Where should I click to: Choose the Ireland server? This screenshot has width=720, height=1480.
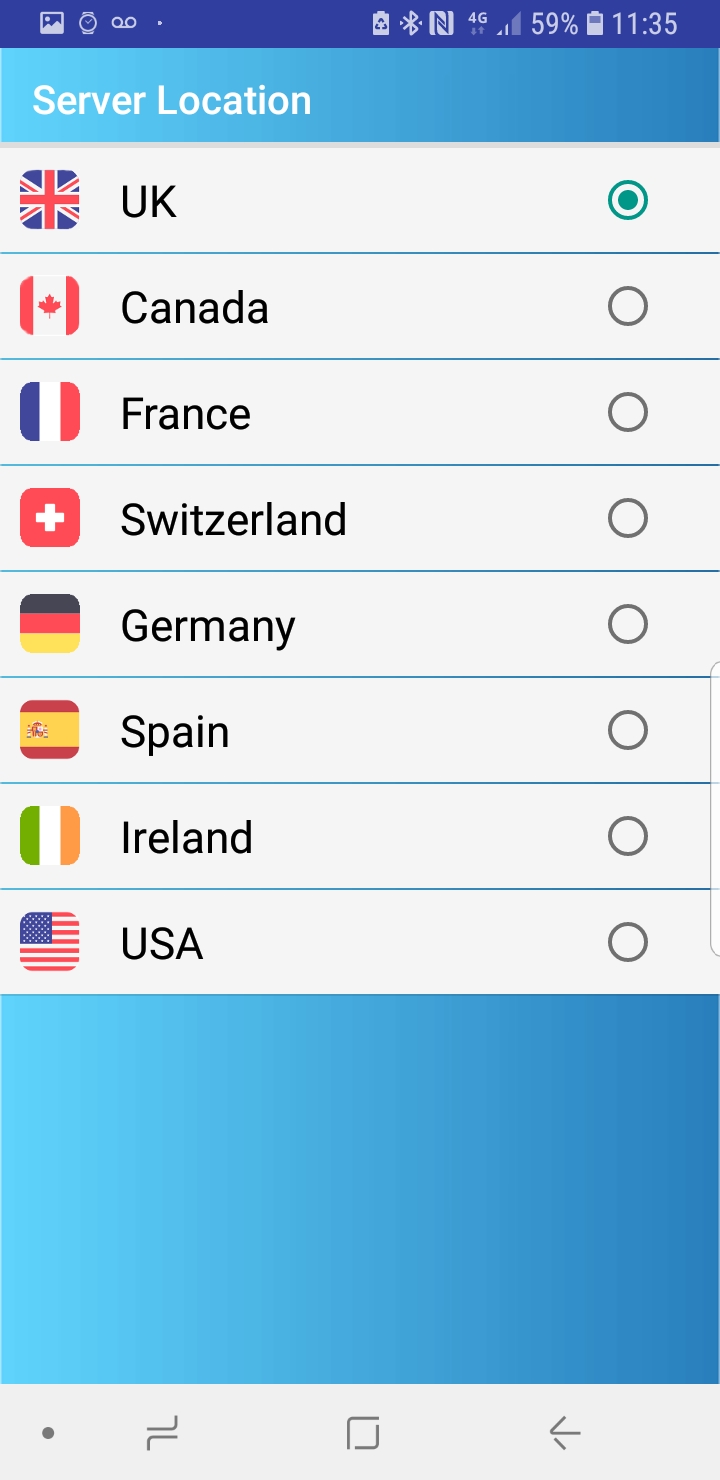click(360, 836)
